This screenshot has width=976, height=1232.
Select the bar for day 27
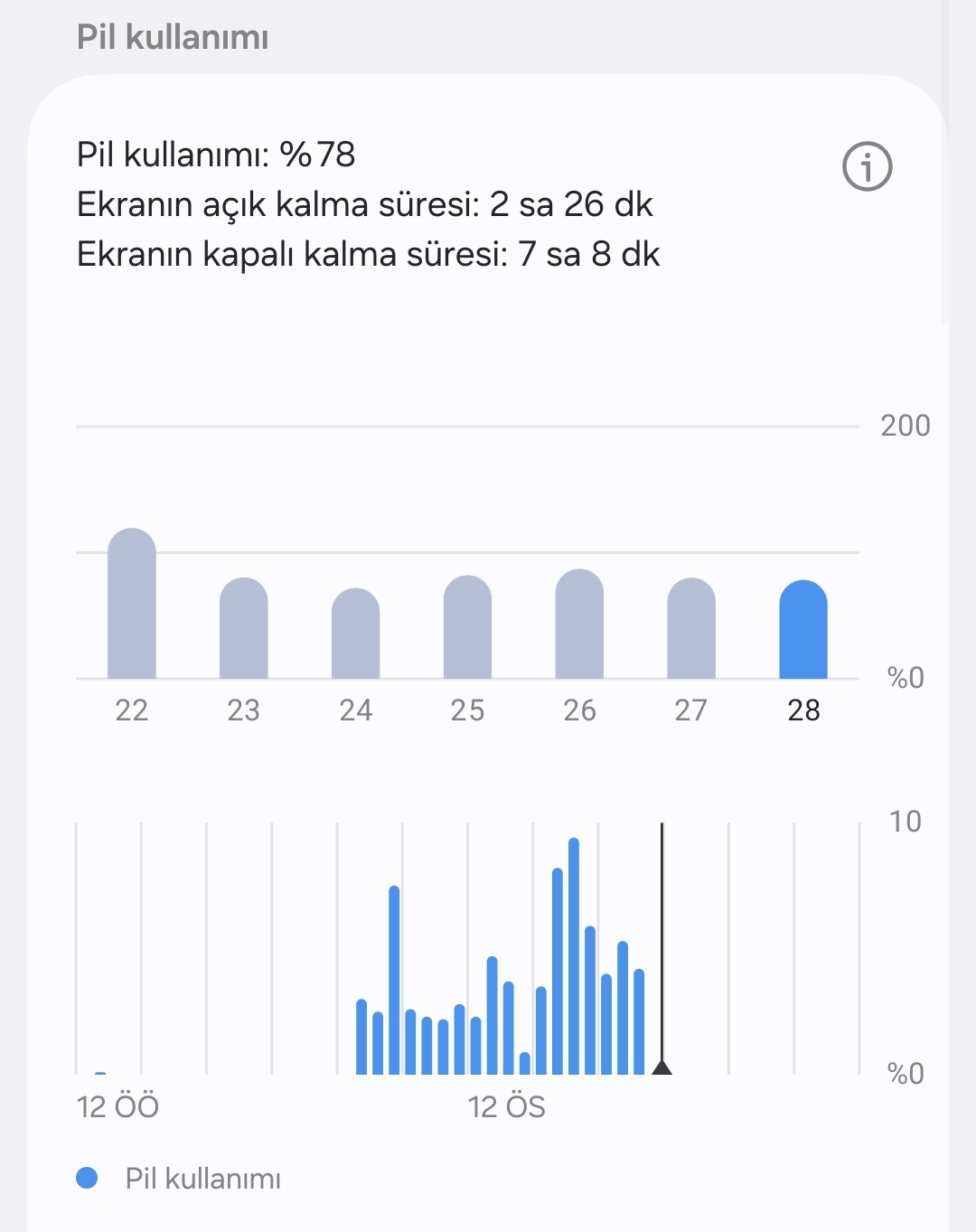point(691,629)
